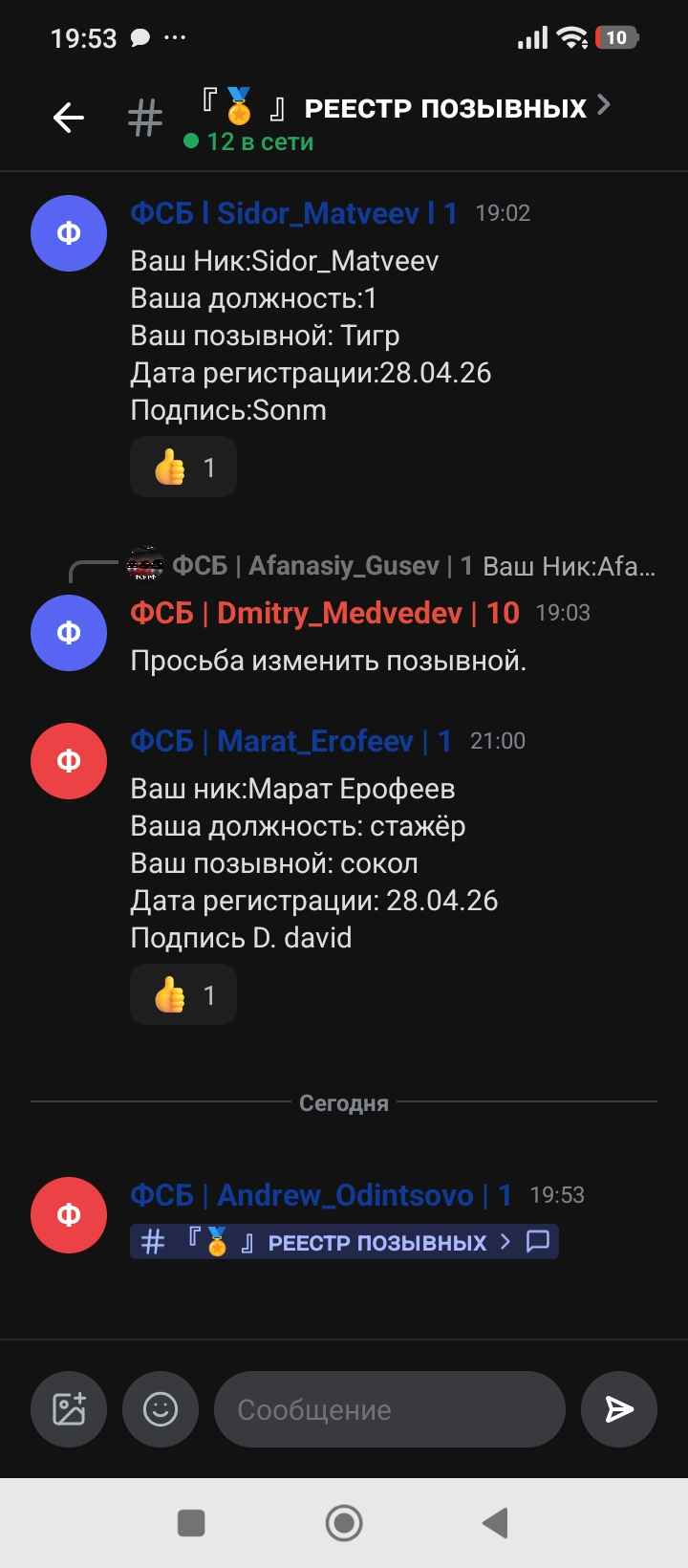Open recent apps from navigation bar
The width and height of the screenshot is (688, 1568).
[192, 1522]
